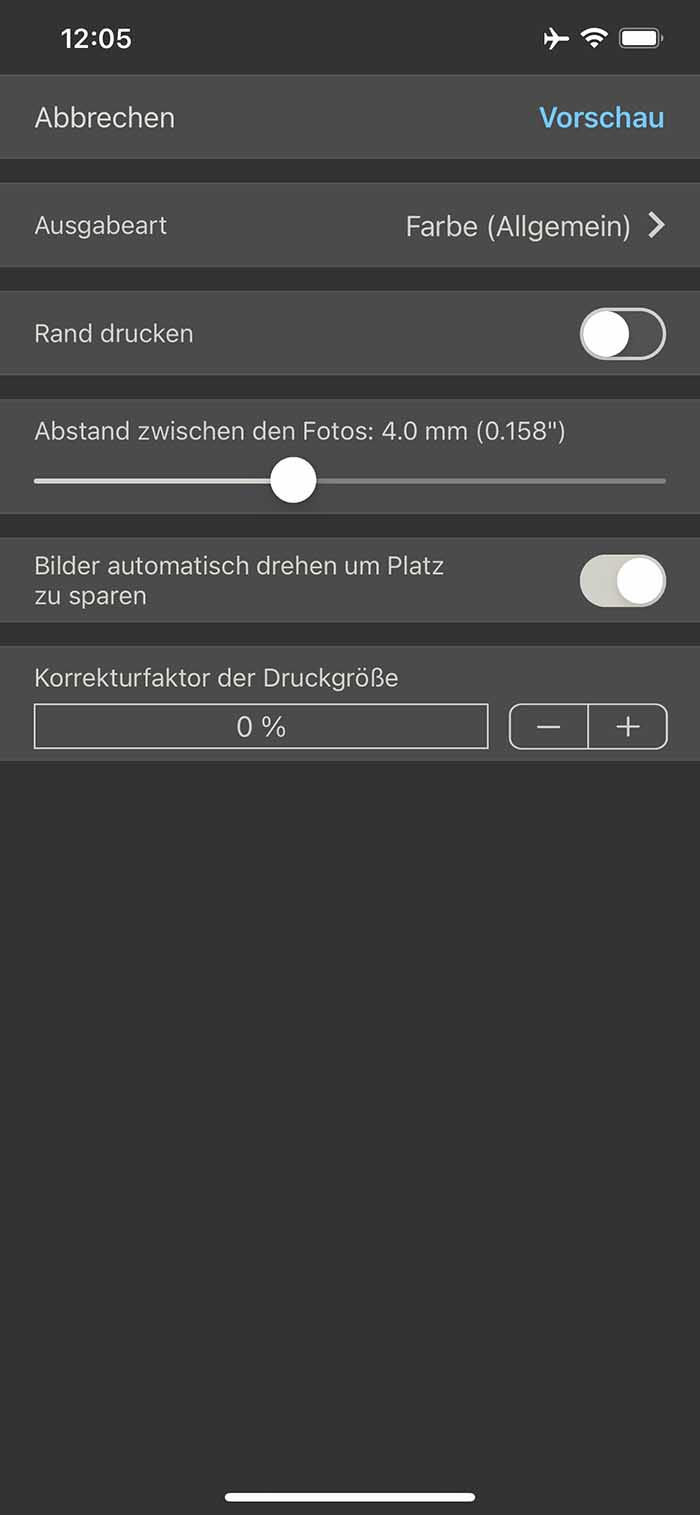Tap Abbrechen to cancel
The width and height of the screenshot is (700, 1515).
coord(105,117)
